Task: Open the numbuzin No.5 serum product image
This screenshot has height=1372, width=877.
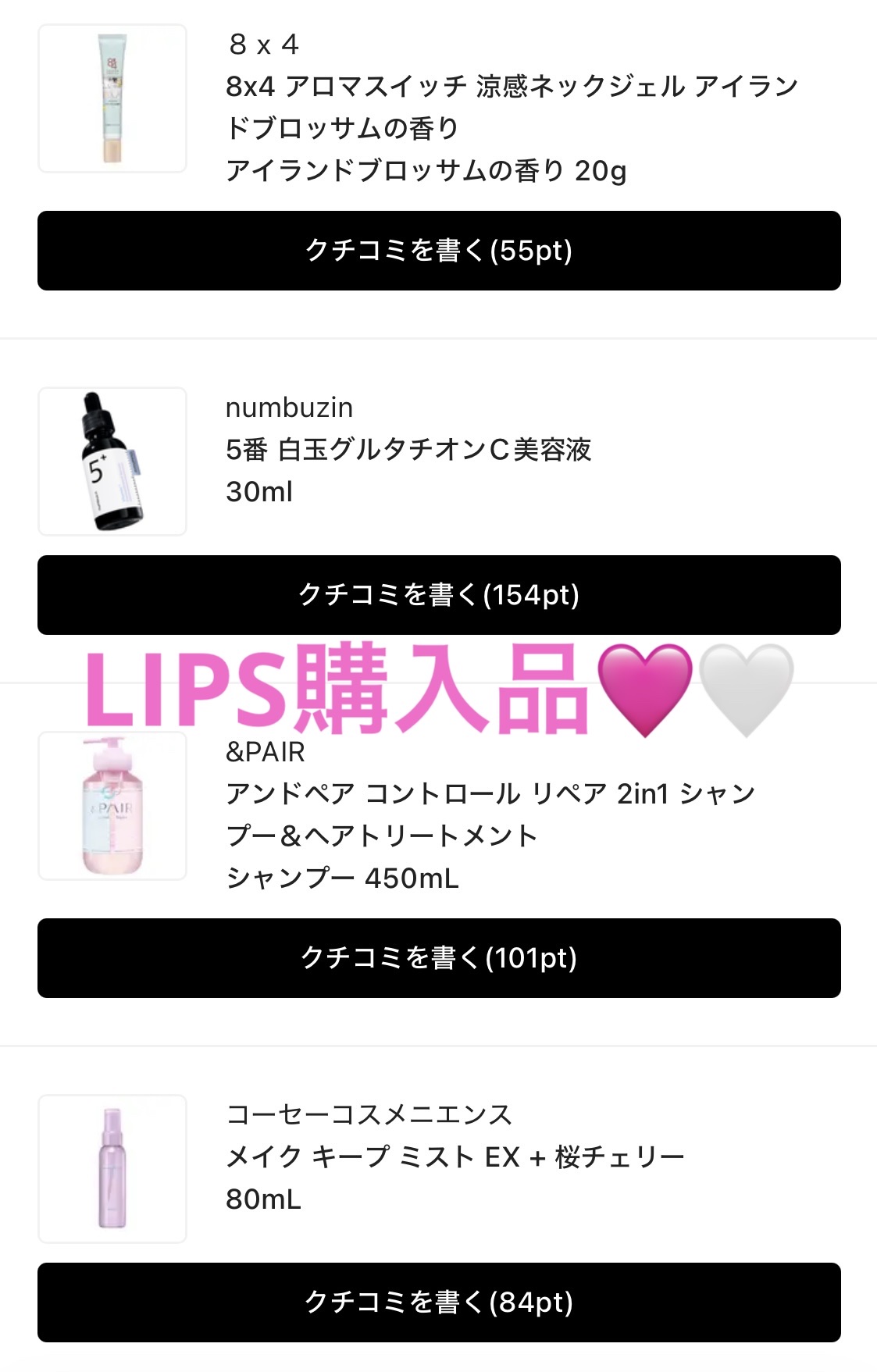Action: [x=112, y=461]
